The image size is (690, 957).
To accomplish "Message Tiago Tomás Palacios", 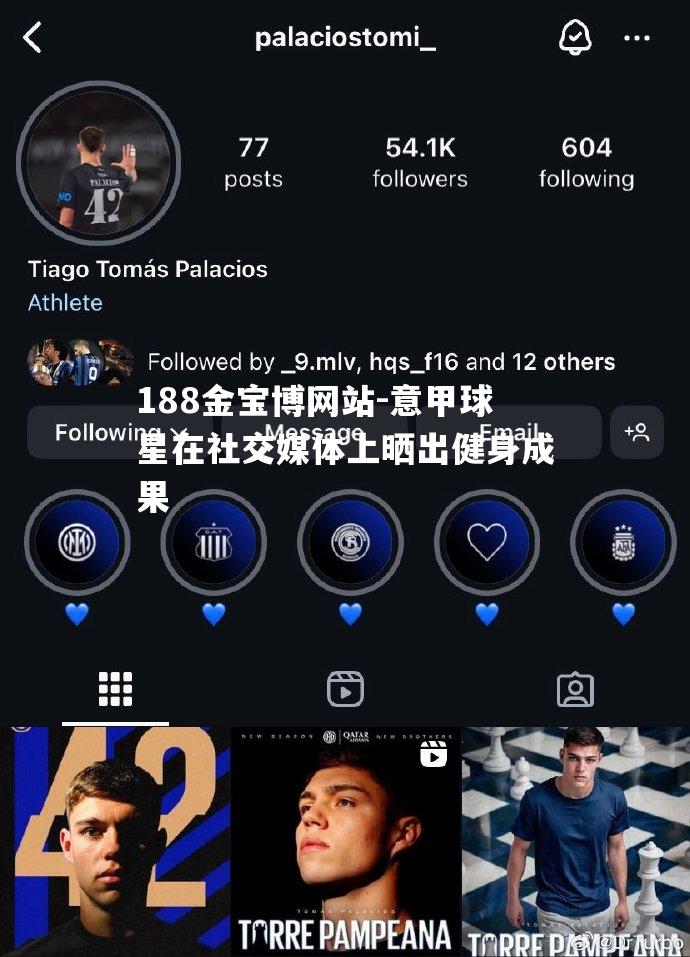I will click(314, 433).
